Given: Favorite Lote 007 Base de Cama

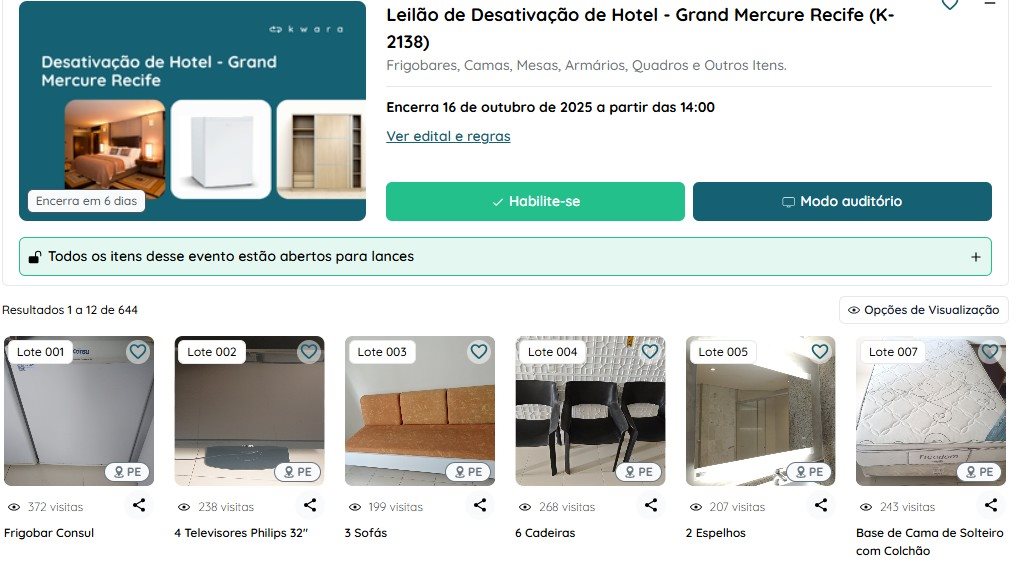Looking at the screenshot, I should coord(990,352).
